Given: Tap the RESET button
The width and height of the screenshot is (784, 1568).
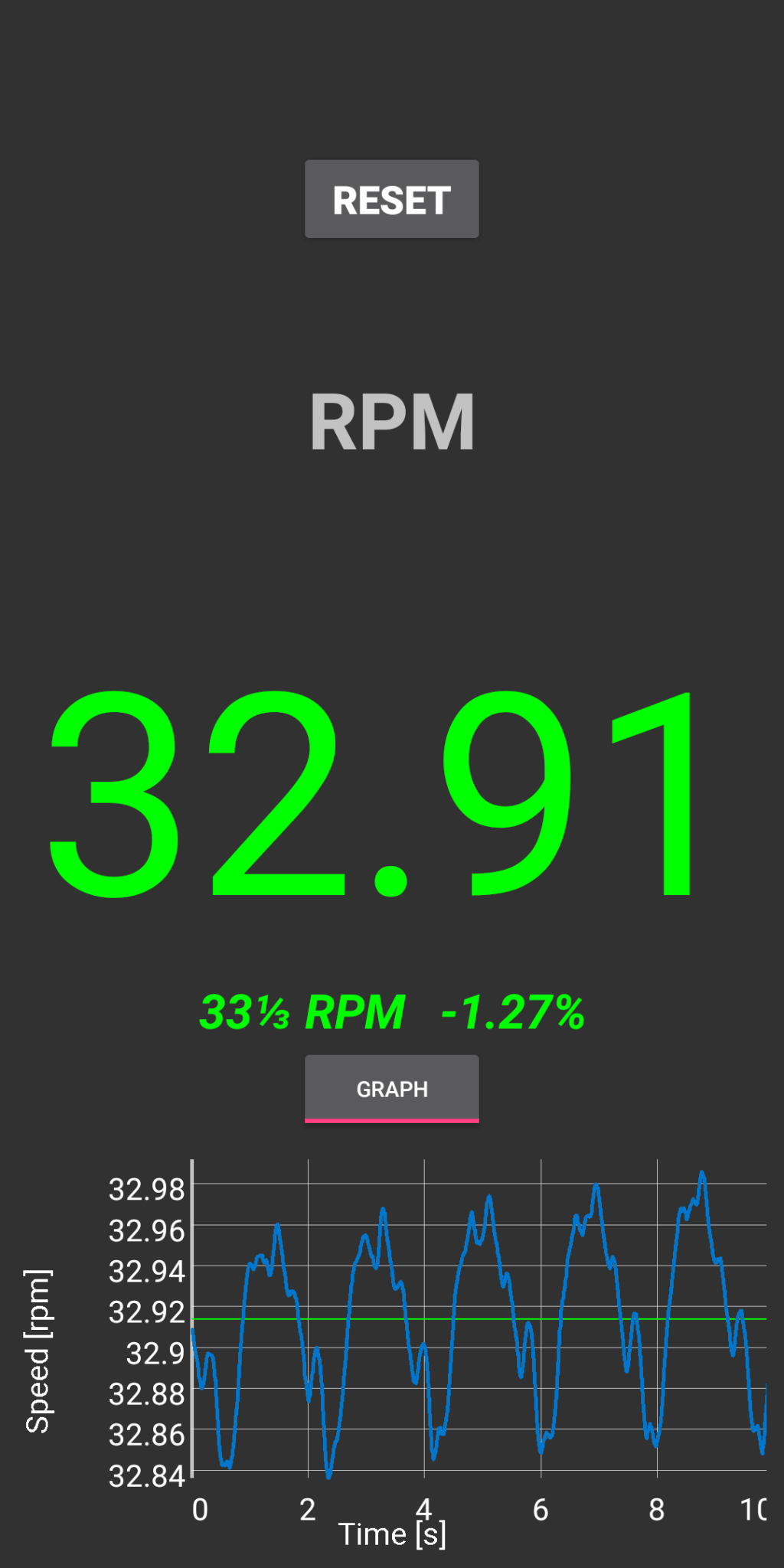Looking at the screenshot, I should point(392,199).
